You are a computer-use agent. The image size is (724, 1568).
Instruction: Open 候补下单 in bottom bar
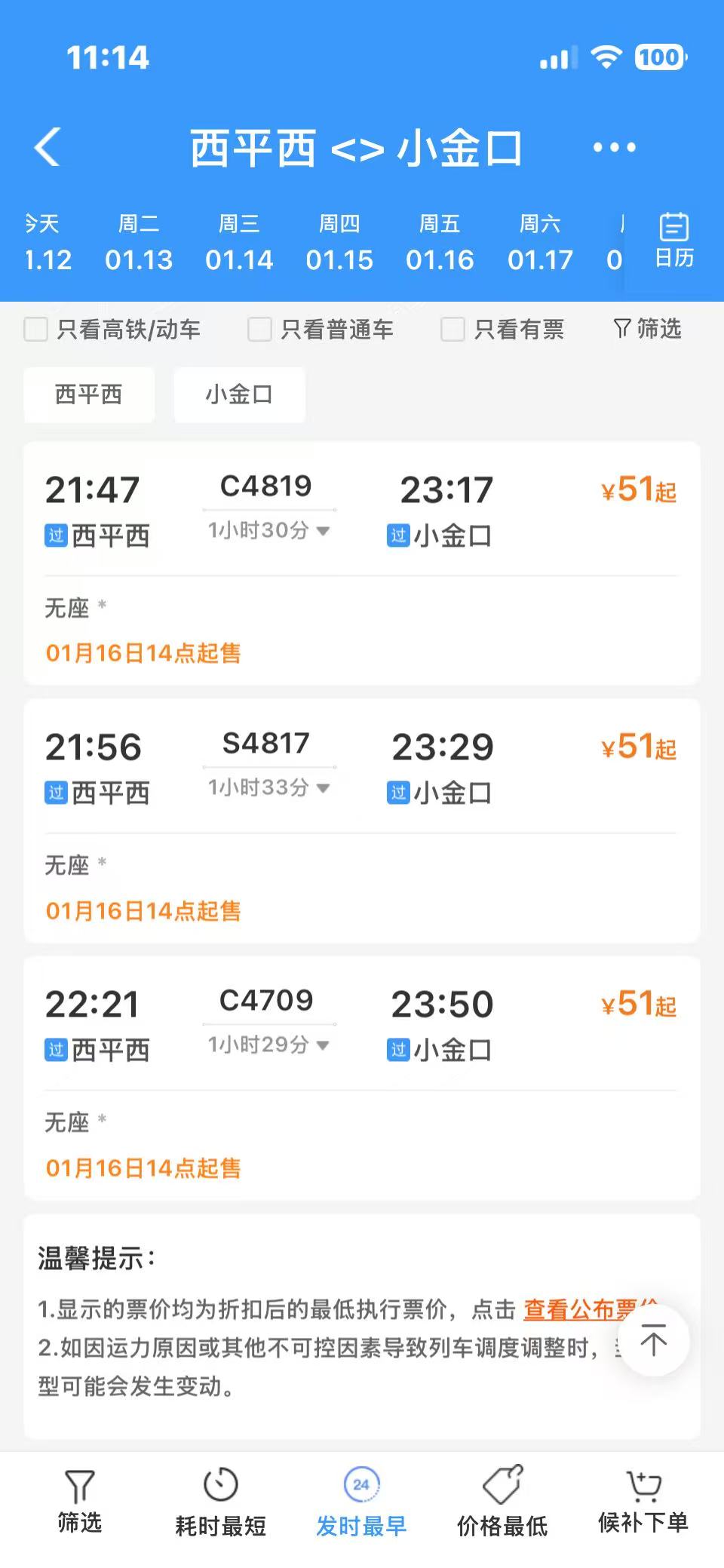tap(643, 1502)
